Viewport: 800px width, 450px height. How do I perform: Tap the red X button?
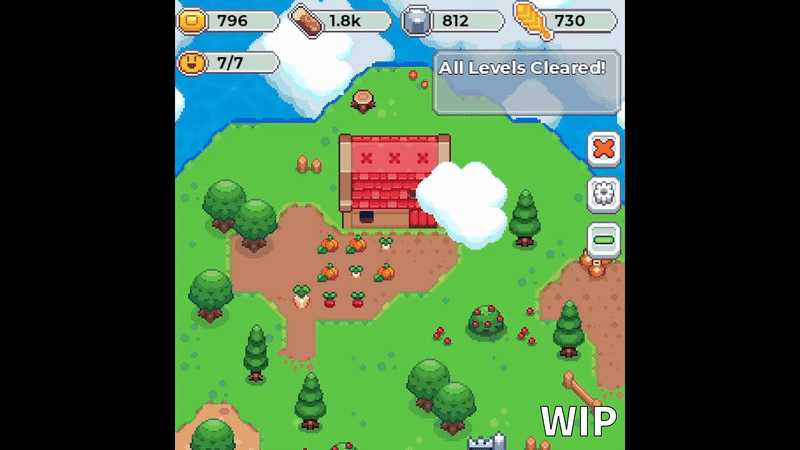coord(603,149)
